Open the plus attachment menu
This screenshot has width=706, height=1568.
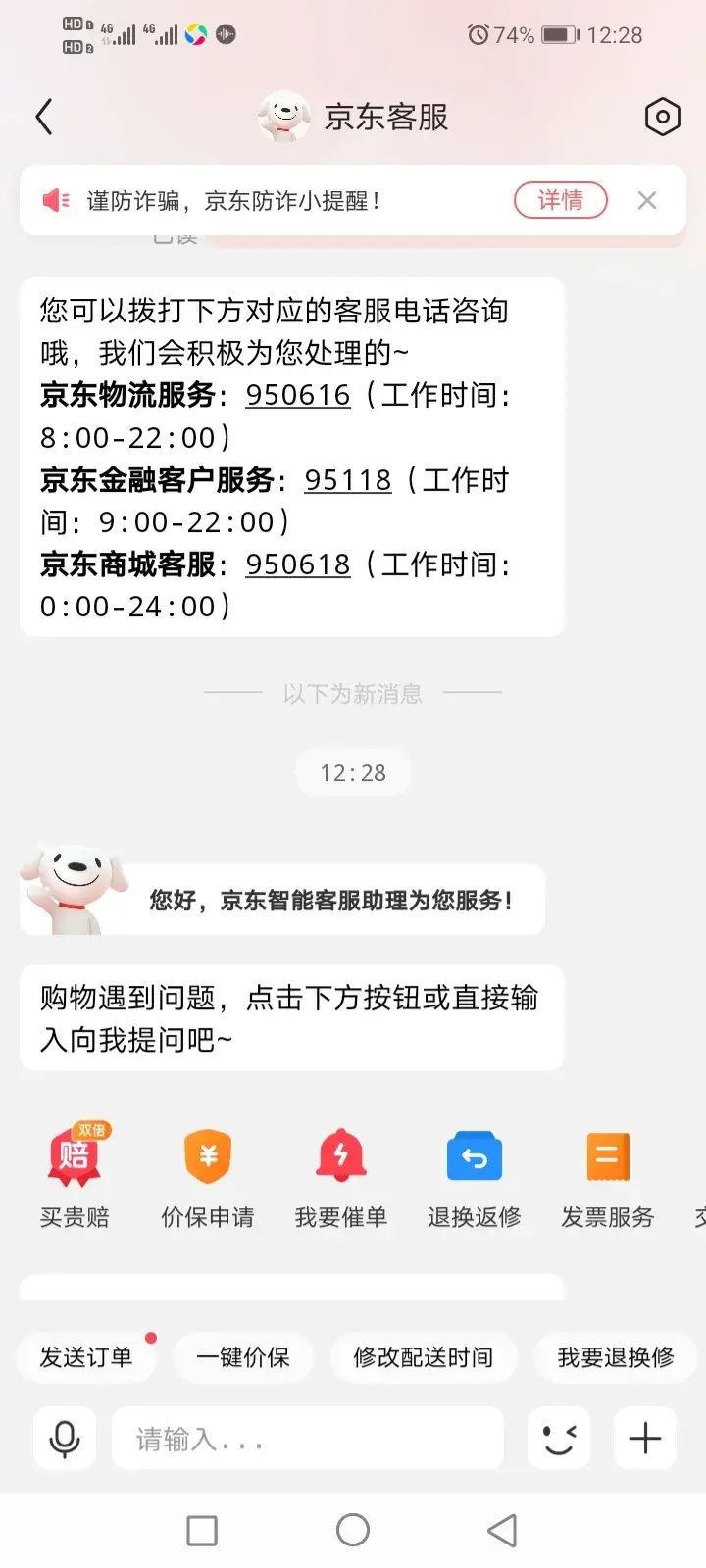[644, 1439]
